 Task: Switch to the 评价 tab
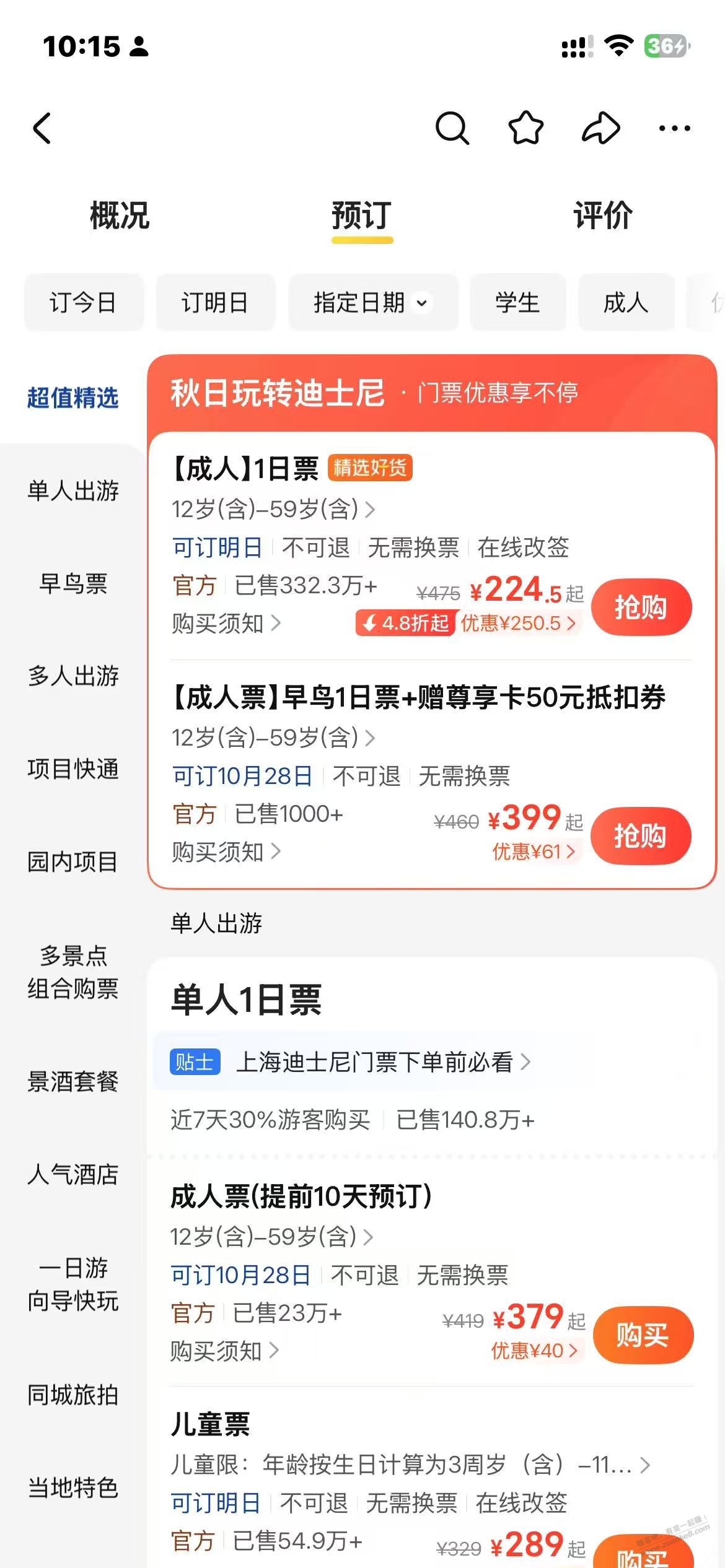tap(602, 216)
